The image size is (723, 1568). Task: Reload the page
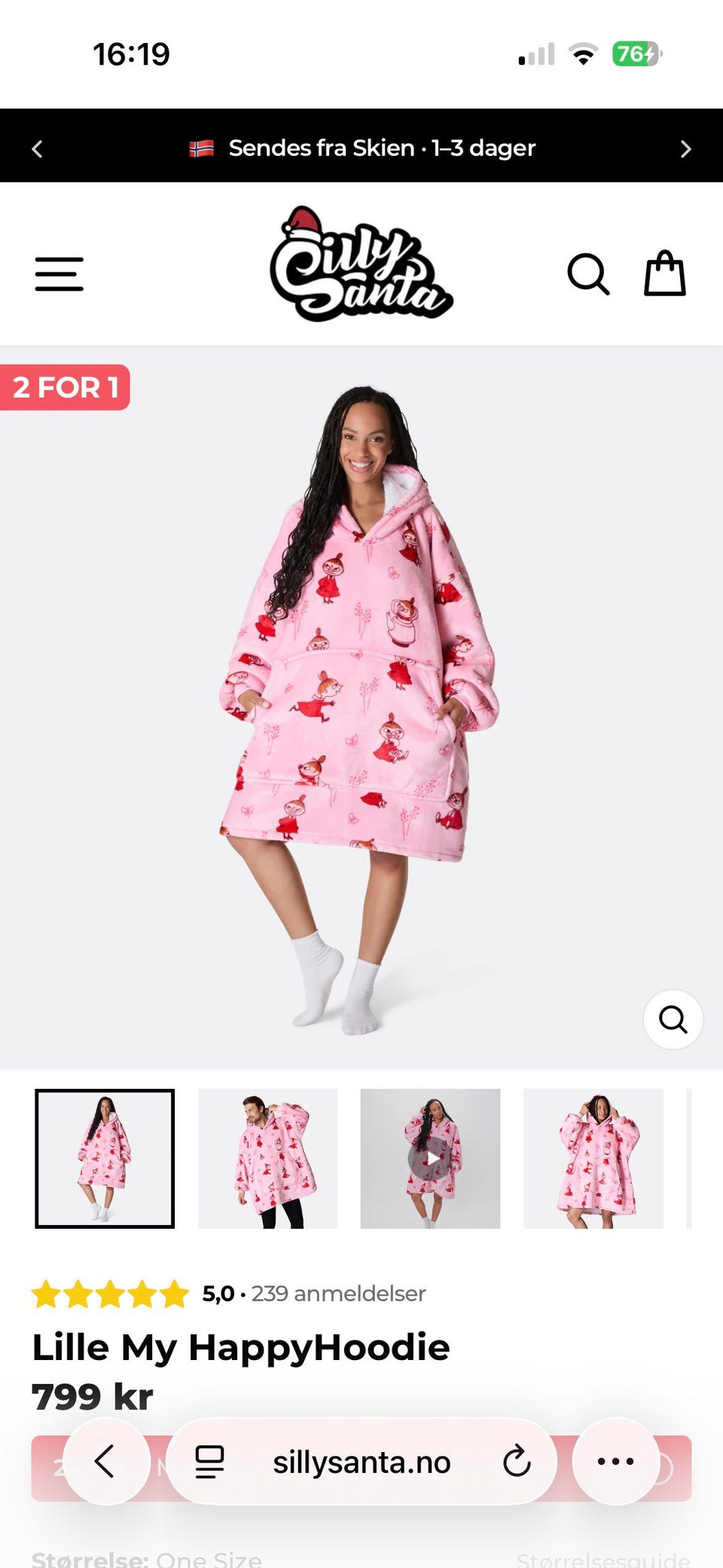(x=517, y=1462)
